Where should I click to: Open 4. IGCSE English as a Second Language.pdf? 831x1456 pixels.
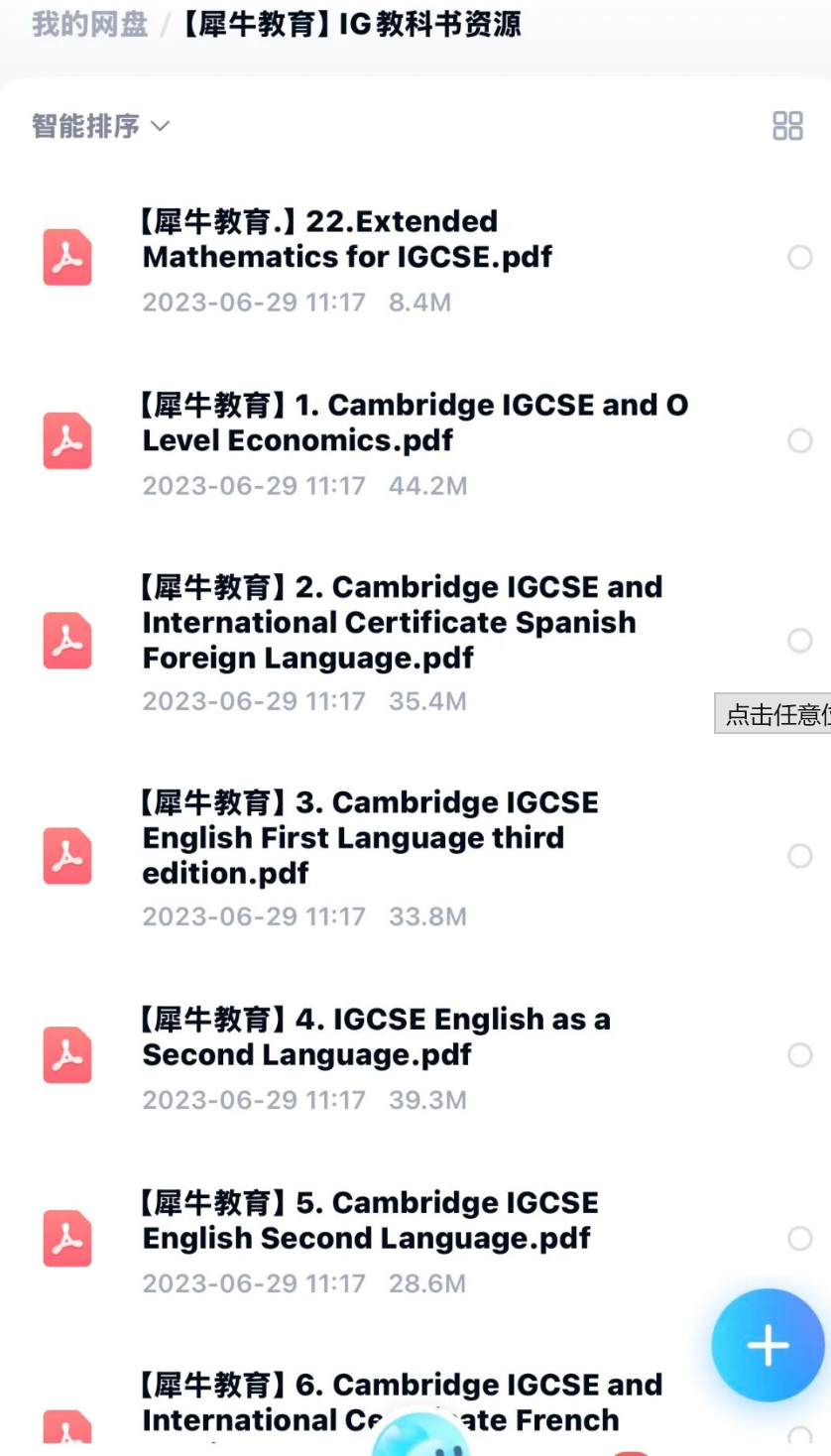pos(376,1036)
